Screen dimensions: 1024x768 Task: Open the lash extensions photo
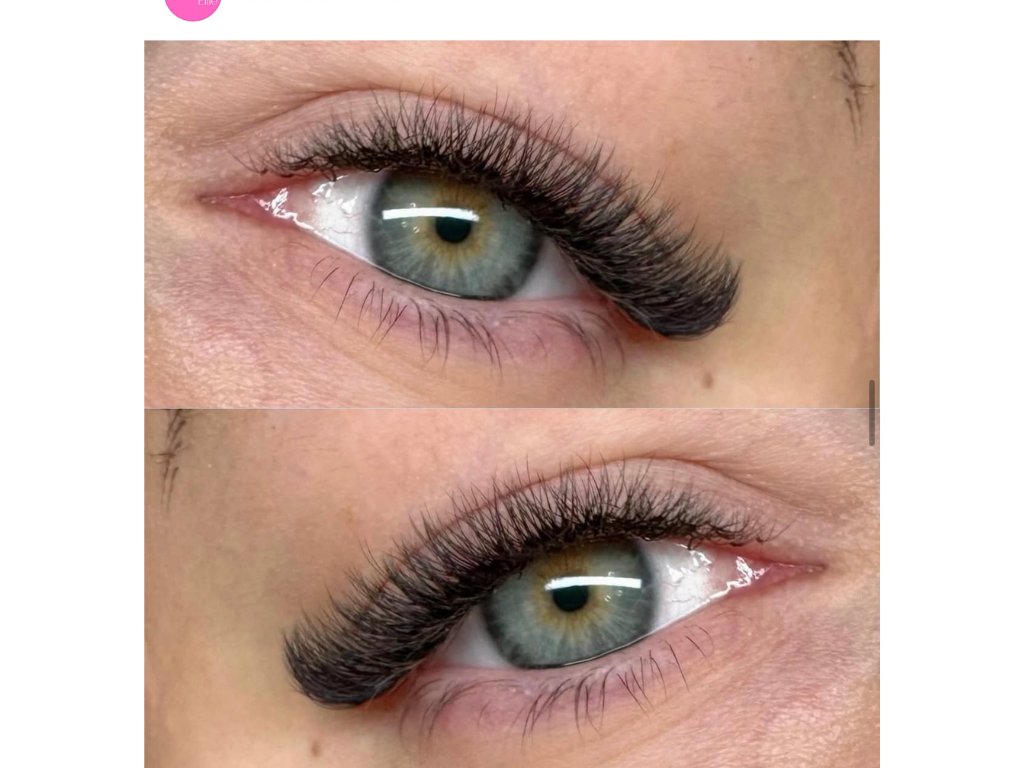click(x=512, y=404)
